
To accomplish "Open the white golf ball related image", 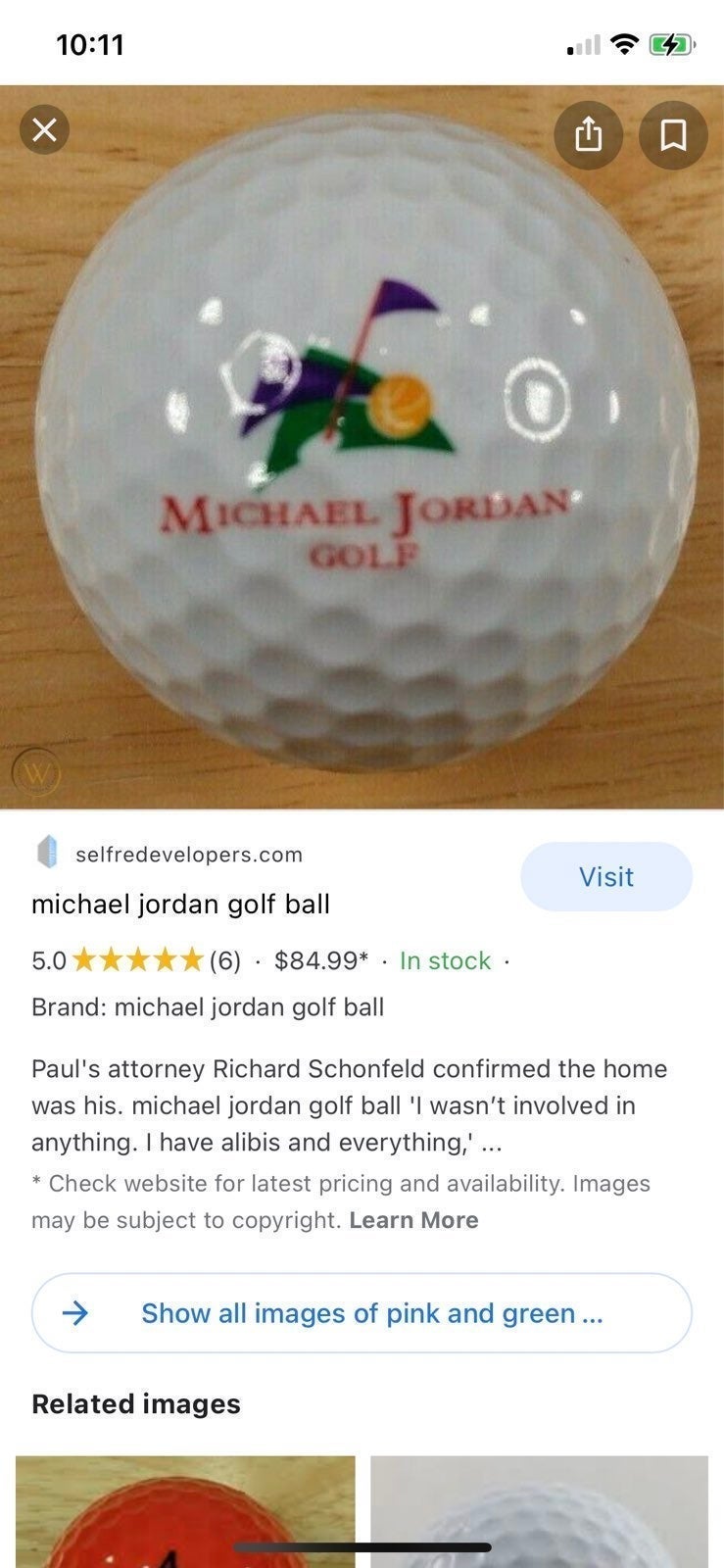I will click(539, 1511).
